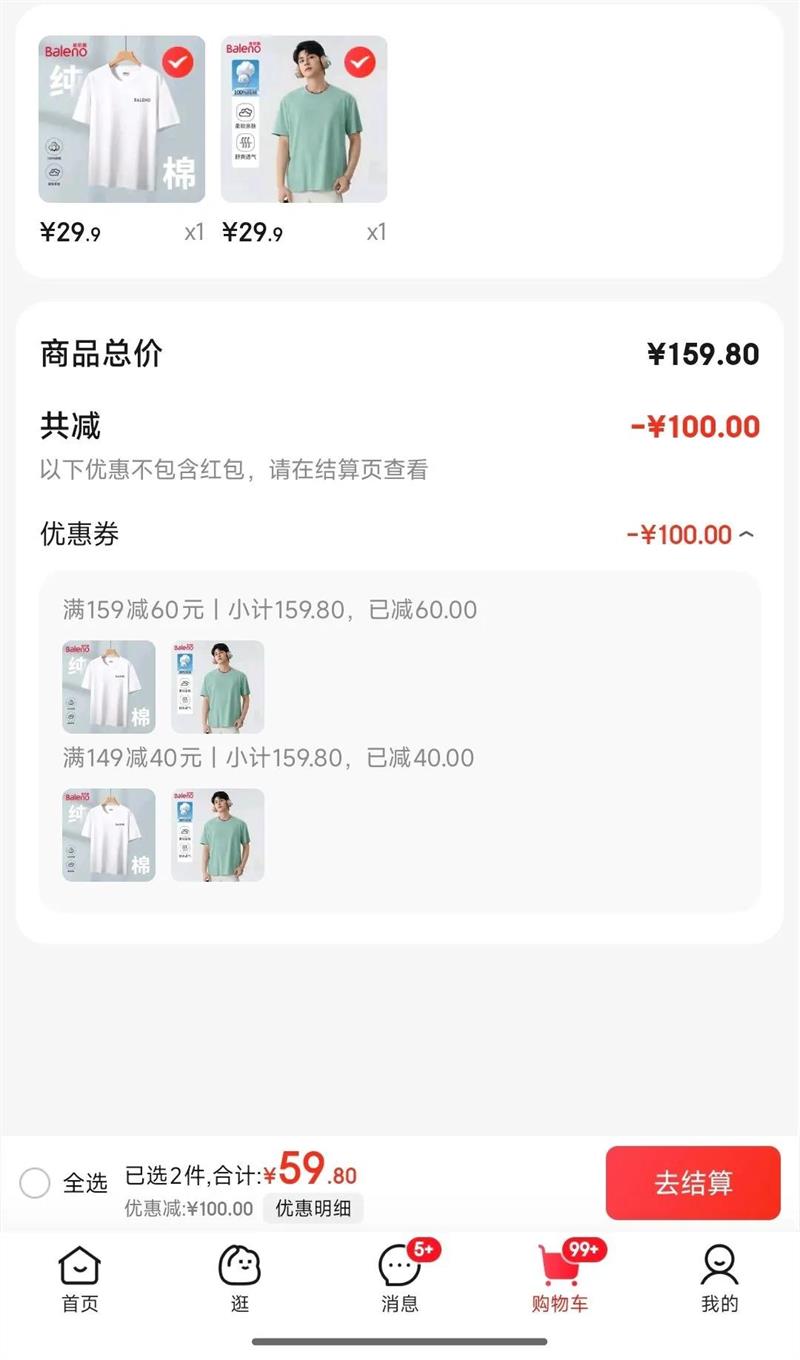Go to the 首页 home tab

click(80, 1280)
